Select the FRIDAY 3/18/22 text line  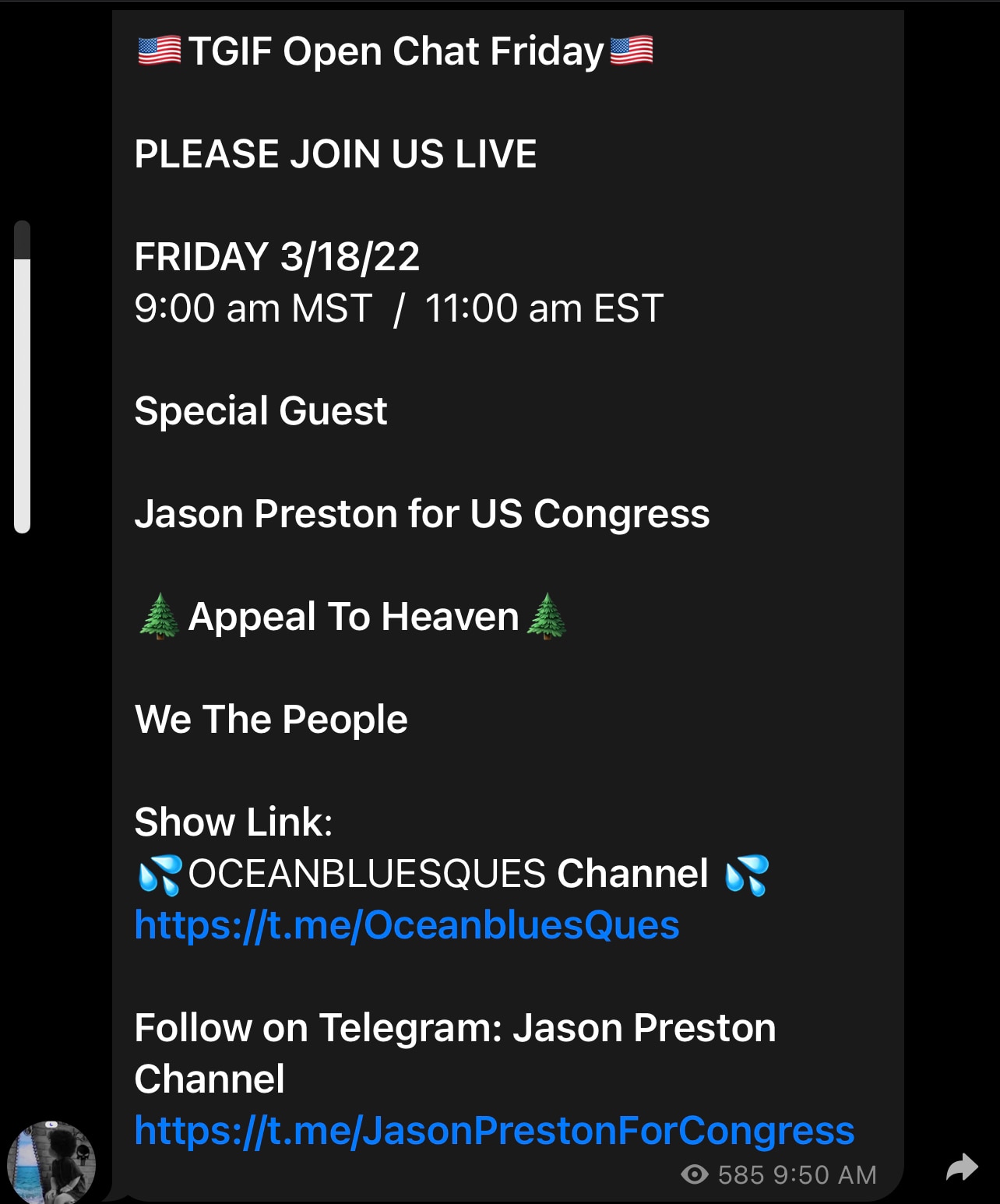[x=277, y=257]
